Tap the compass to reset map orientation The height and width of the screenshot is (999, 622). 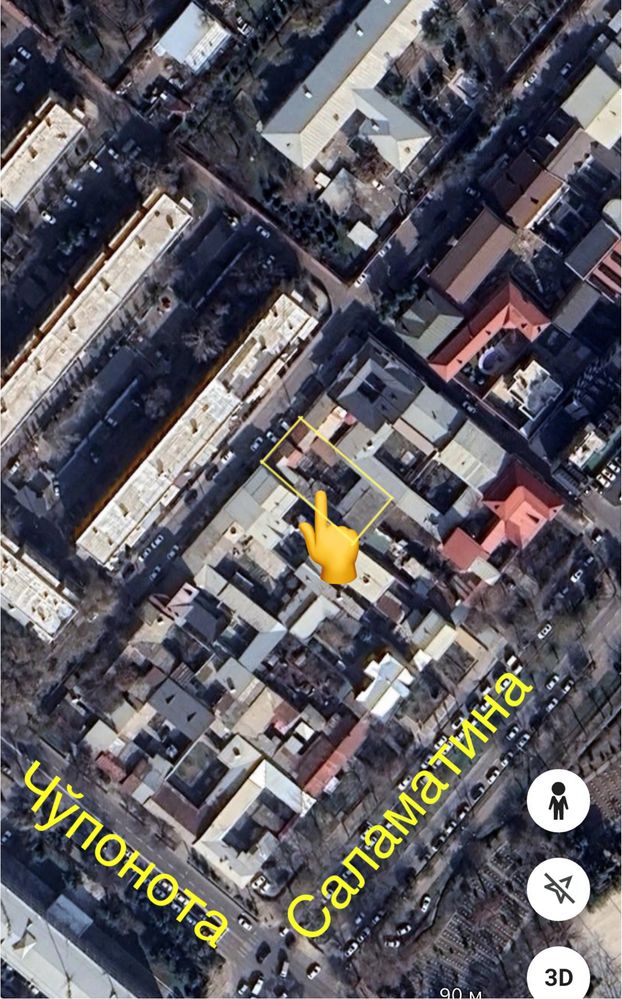click(x=558, y=889)
